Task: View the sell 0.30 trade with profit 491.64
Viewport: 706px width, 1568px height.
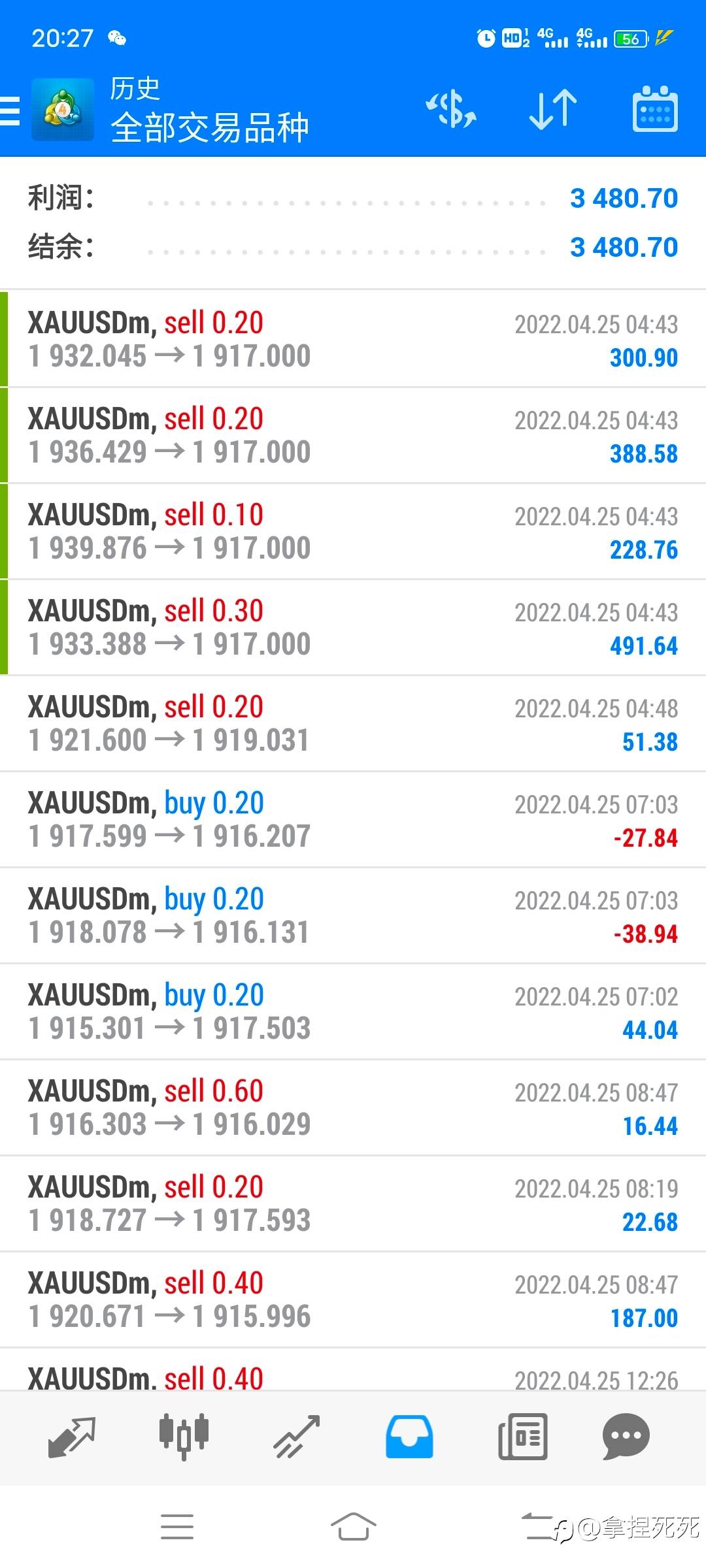Action: click(x=353, y=628)
